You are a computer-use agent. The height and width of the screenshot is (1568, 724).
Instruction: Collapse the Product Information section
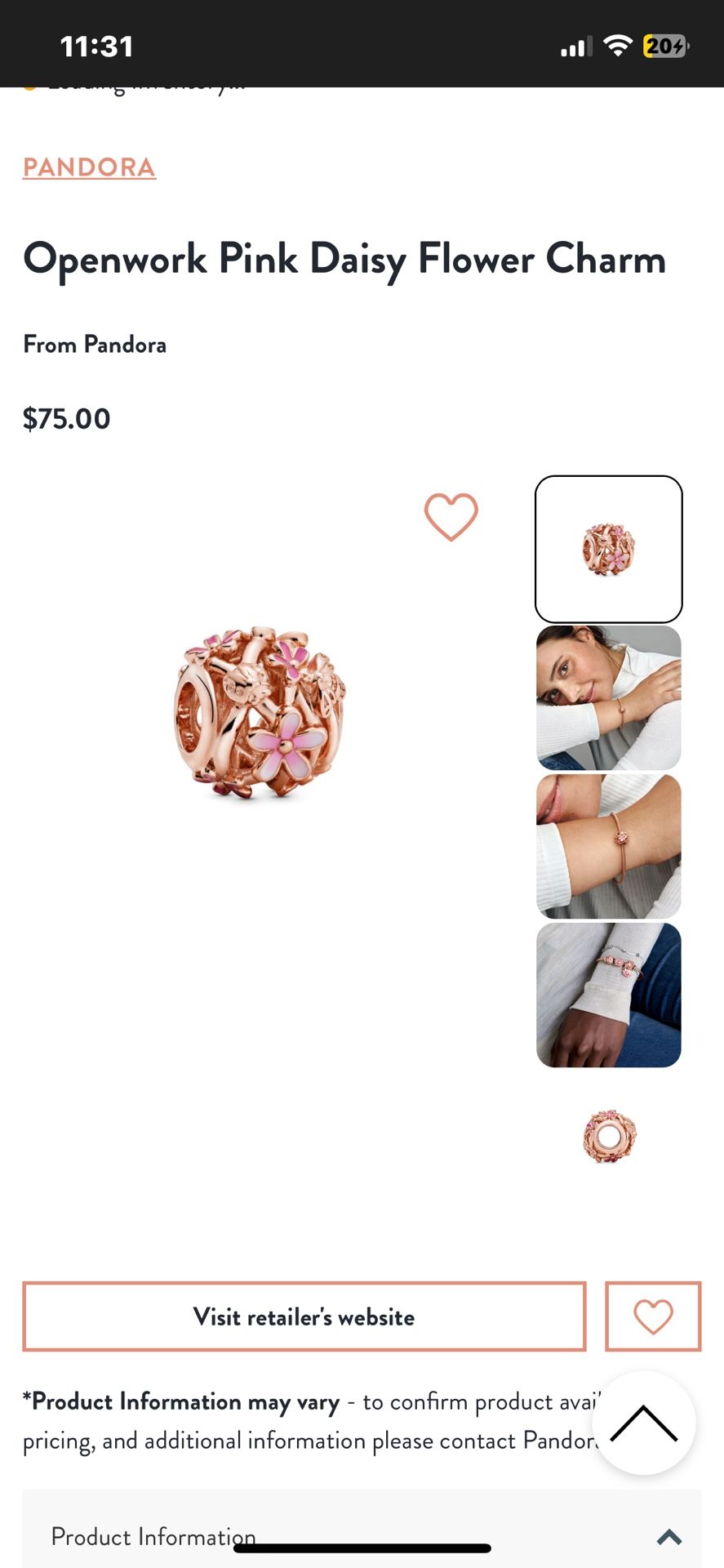pyautogui.click(x=668, y=1537)
